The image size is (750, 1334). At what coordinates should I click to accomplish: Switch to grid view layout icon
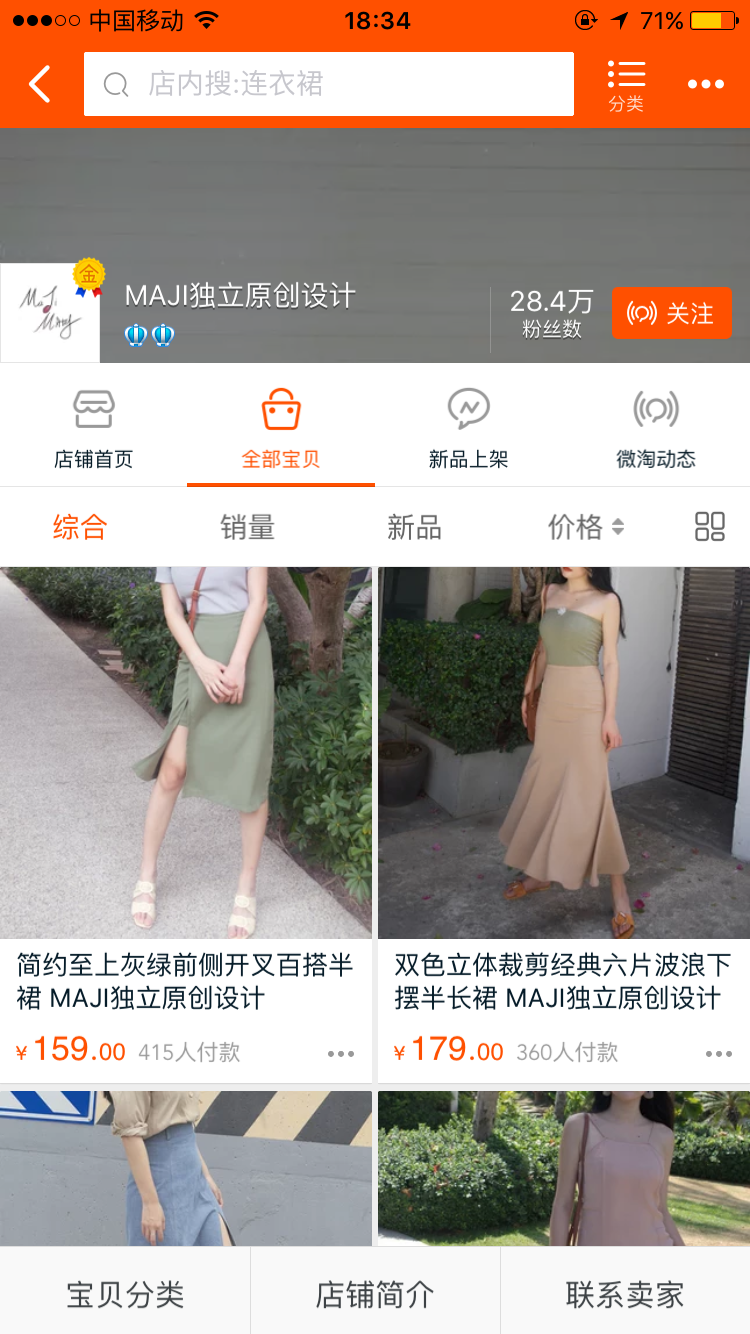click(709, 526)
